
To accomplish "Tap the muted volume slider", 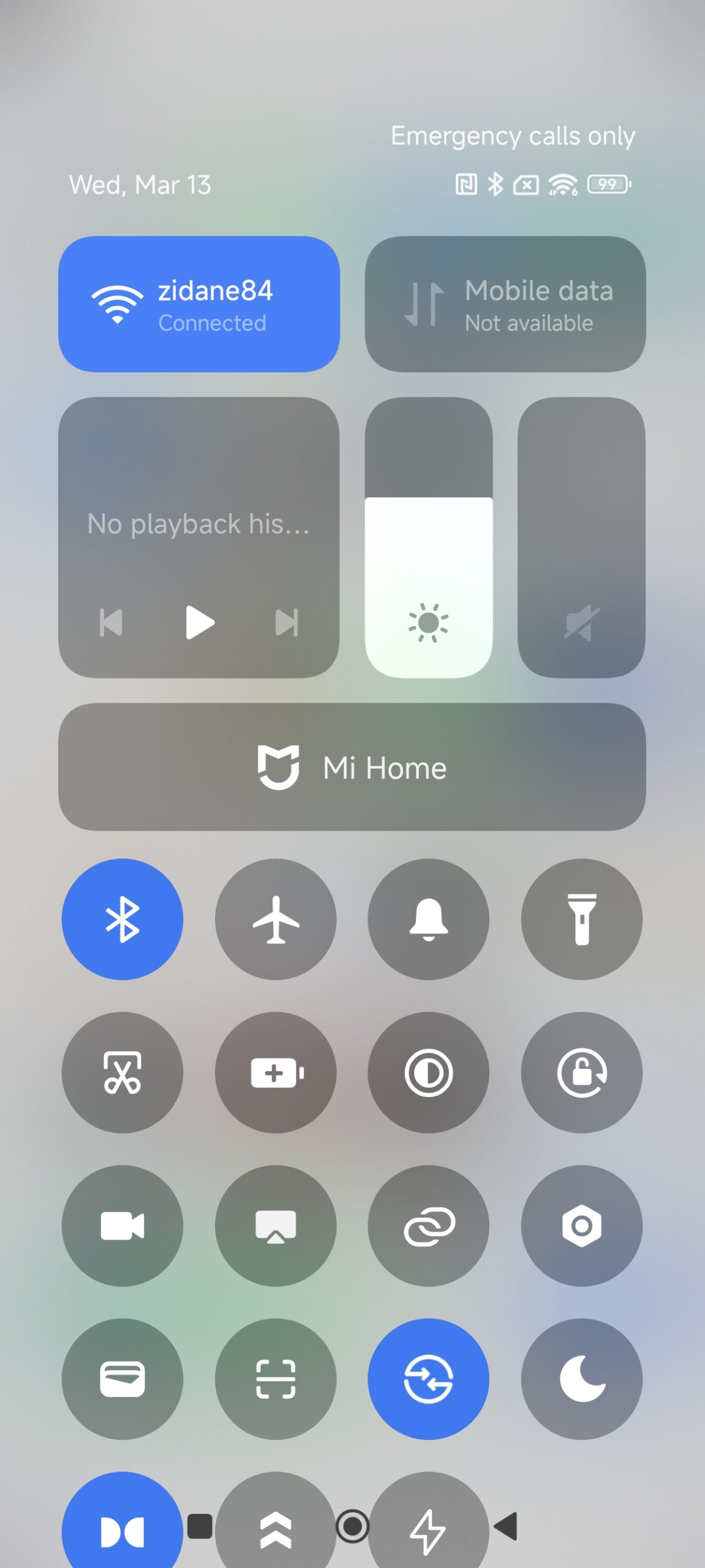I will click(x=581, y=537).
